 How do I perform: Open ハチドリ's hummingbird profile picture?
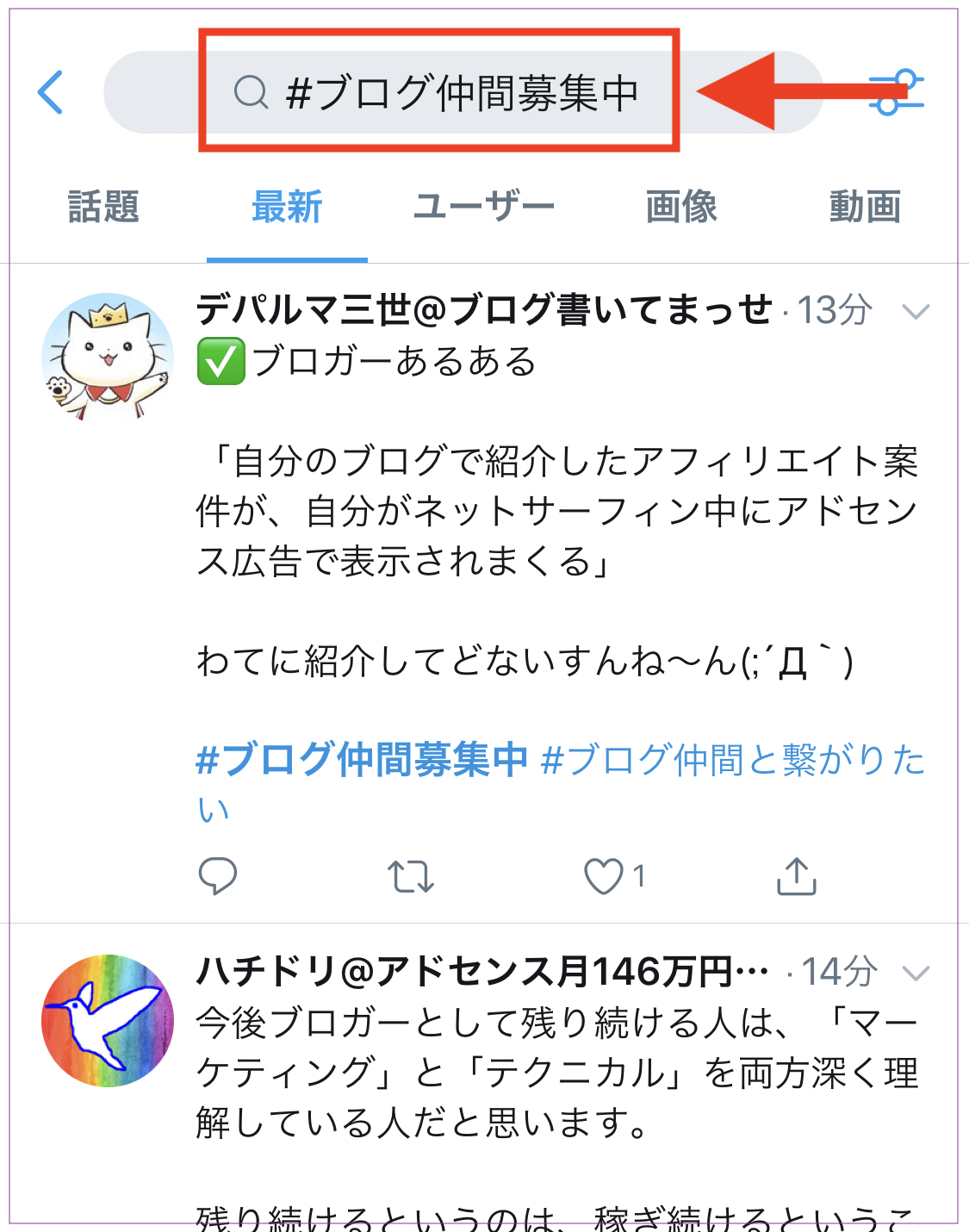pyautogui.click(x=108, y=1020)
